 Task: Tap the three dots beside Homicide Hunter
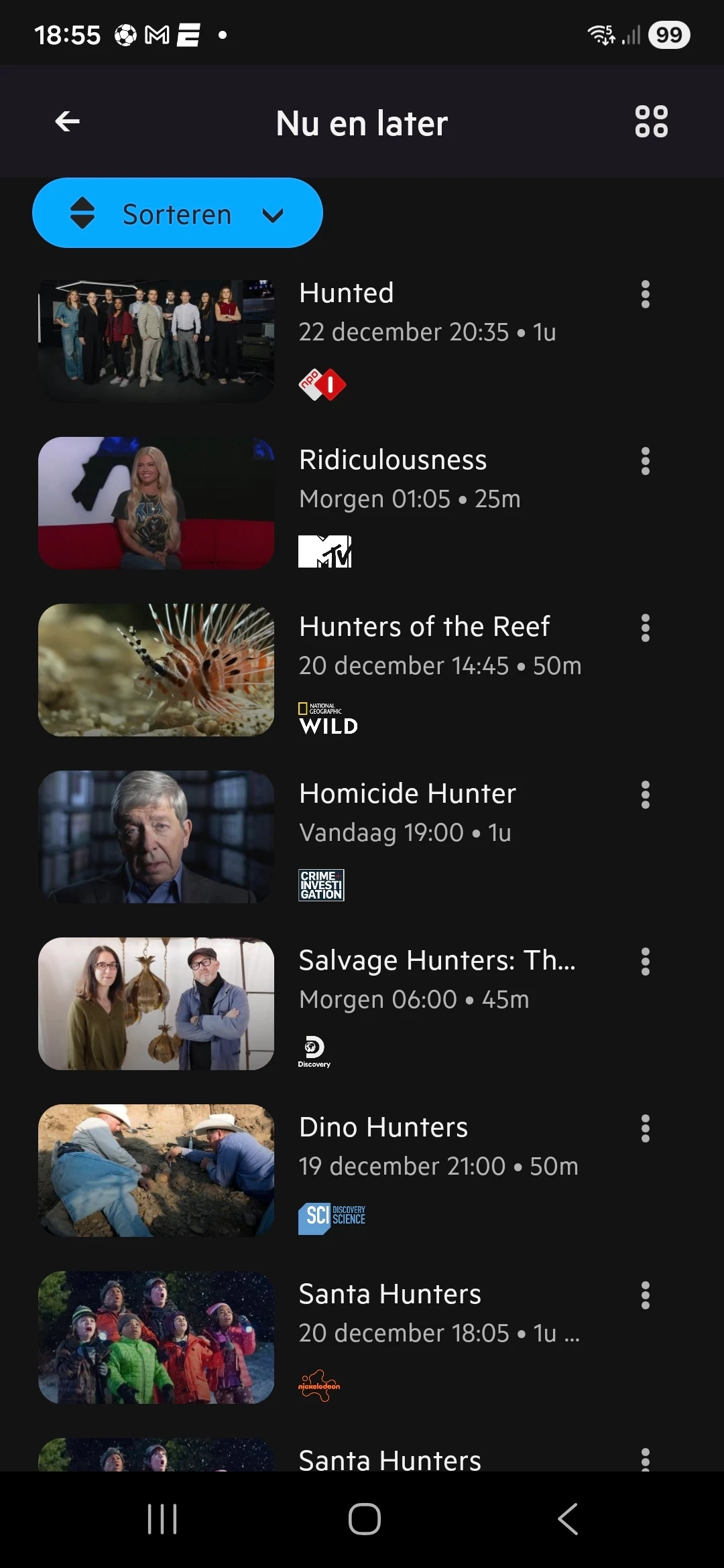645,795
